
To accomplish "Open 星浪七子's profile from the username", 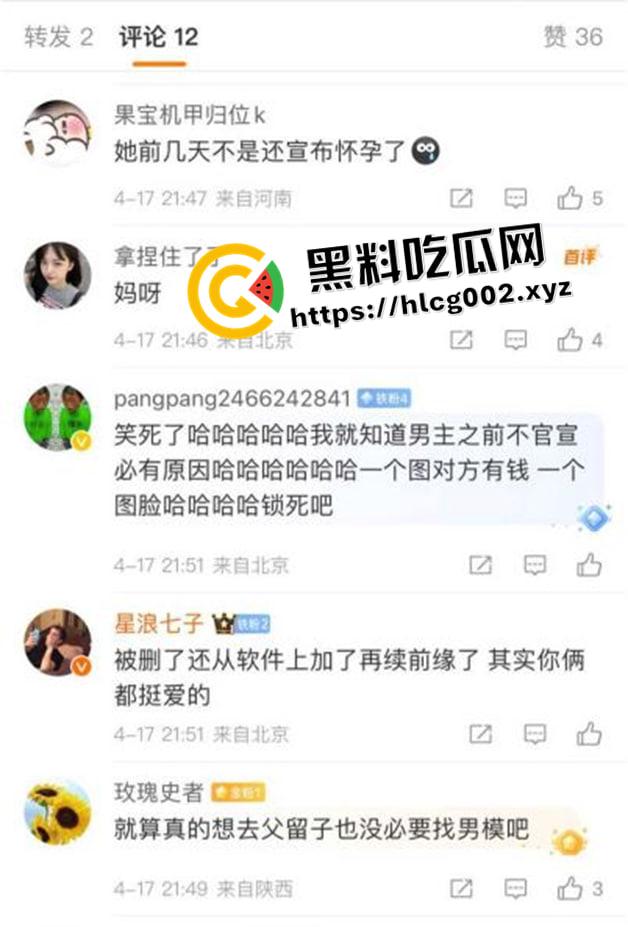I will coord(160,624).
